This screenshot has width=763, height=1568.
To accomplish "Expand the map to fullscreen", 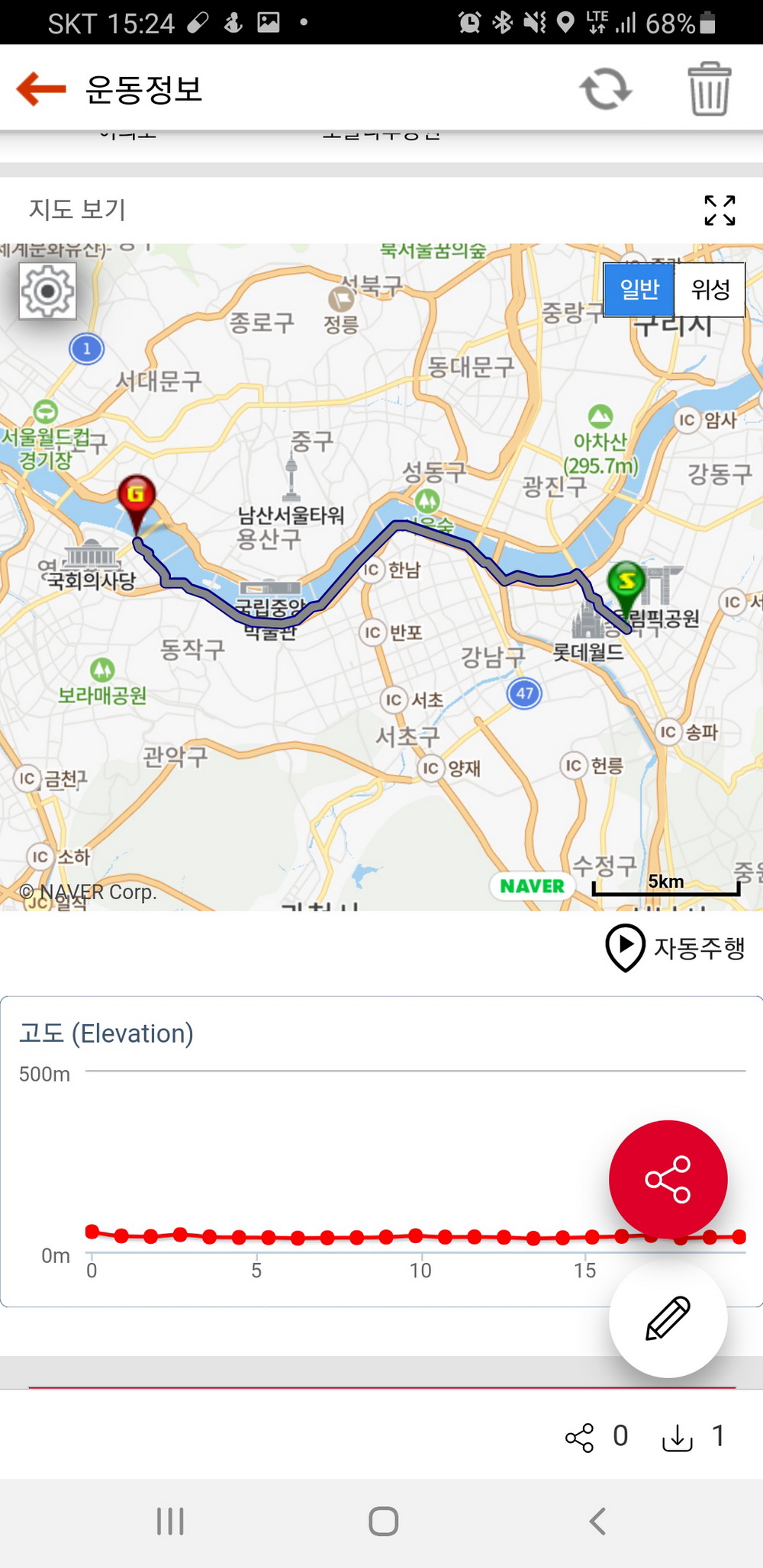I will (720, 210).
